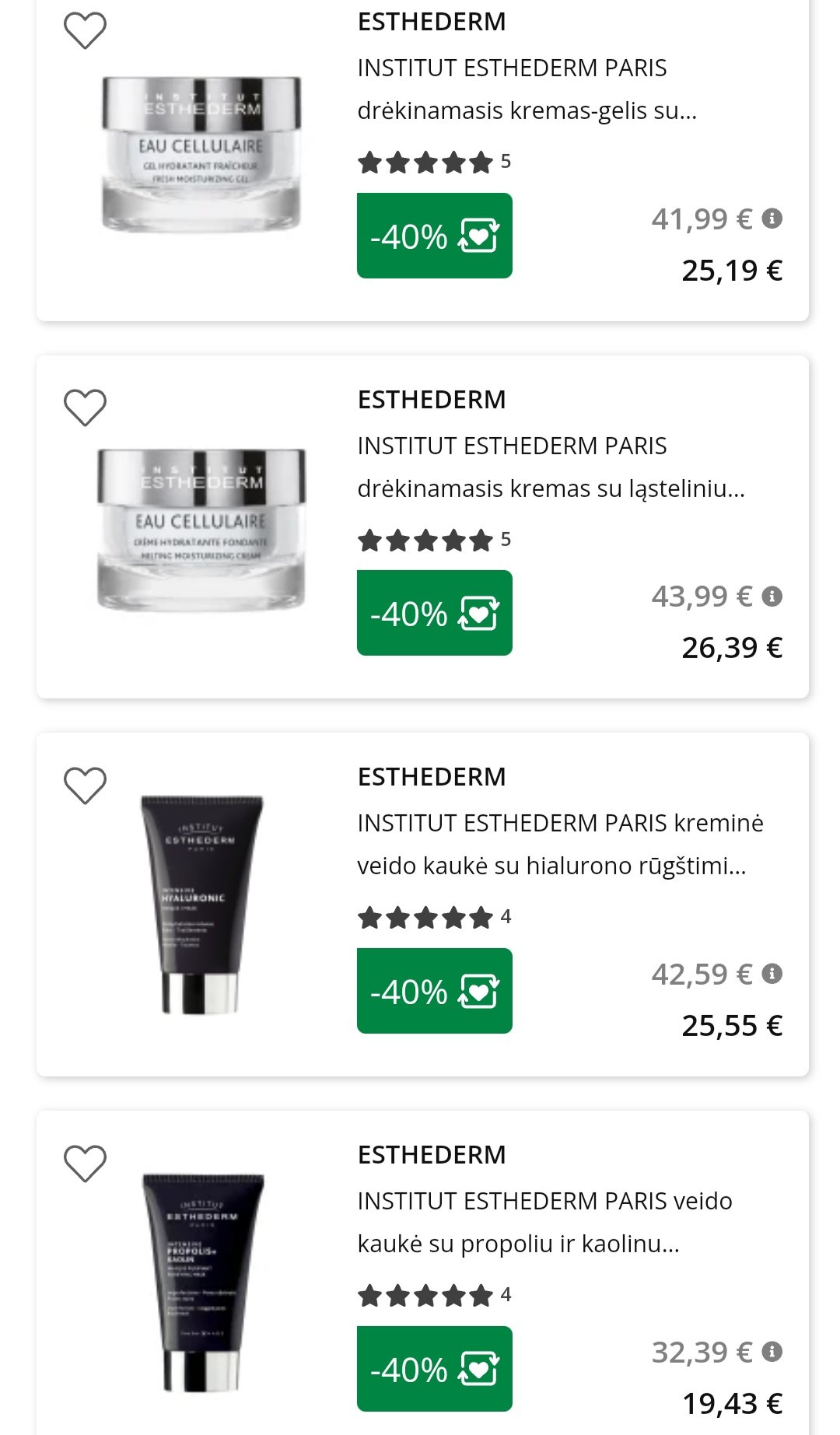The image size is (840, 1435).
Task: Add the 25,19 € cream-gel to favorites
Action: (85, 30)
